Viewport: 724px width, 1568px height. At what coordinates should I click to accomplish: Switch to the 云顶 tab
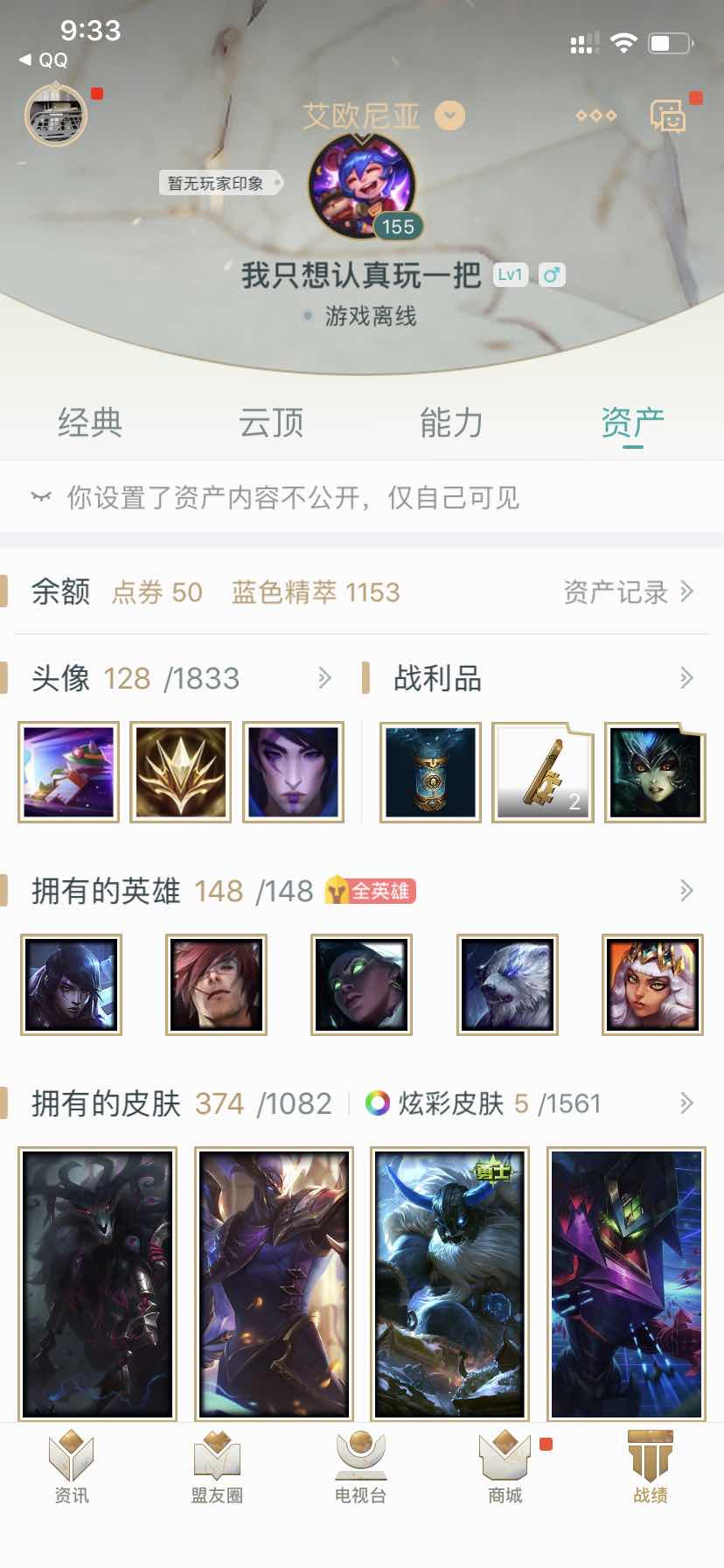(x=271, y=423)
